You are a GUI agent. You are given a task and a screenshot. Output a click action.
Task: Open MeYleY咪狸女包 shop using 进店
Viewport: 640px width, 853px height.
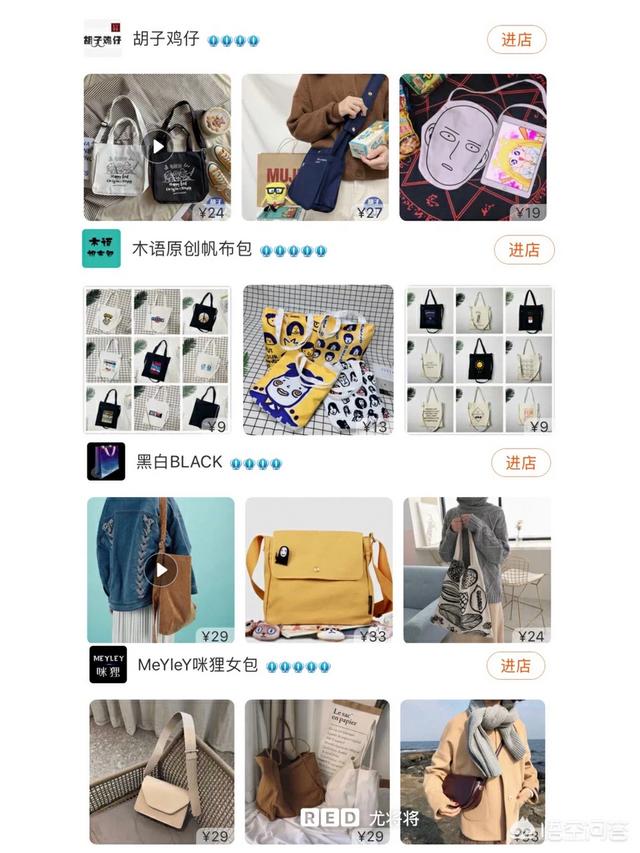(516, 665)
